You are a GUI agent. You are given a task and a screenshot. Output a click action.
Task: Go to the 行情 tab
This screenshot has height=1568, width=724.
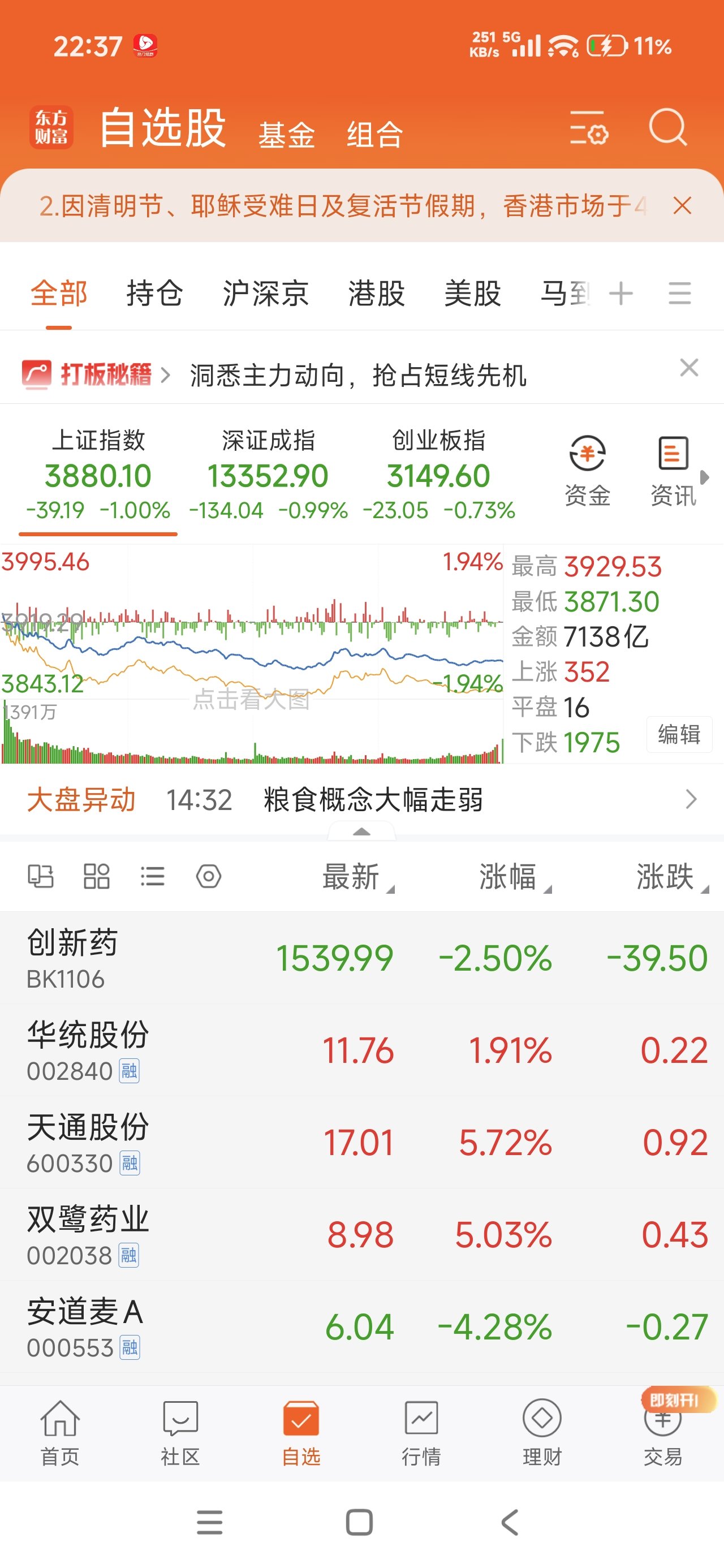421,1432
